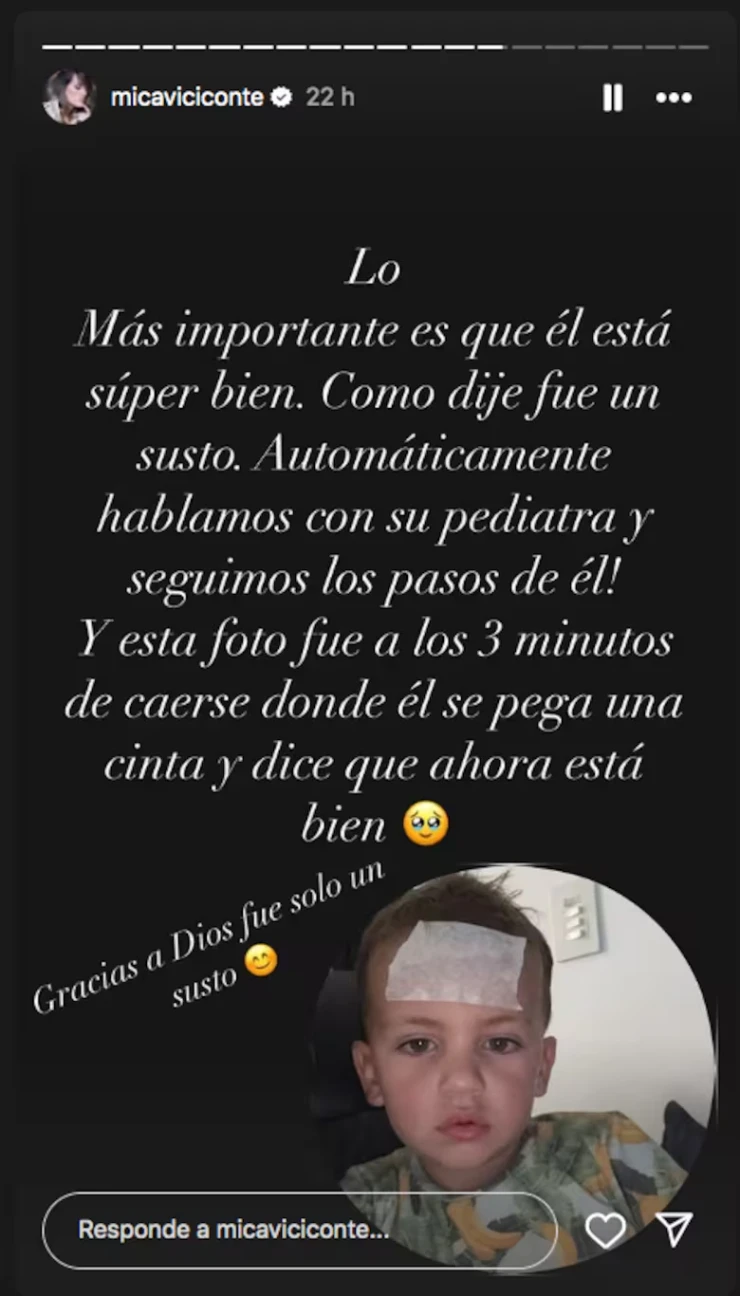740x1296 pixels.
Task: Tap the micaviciconte username
Action: click(186, 97)
